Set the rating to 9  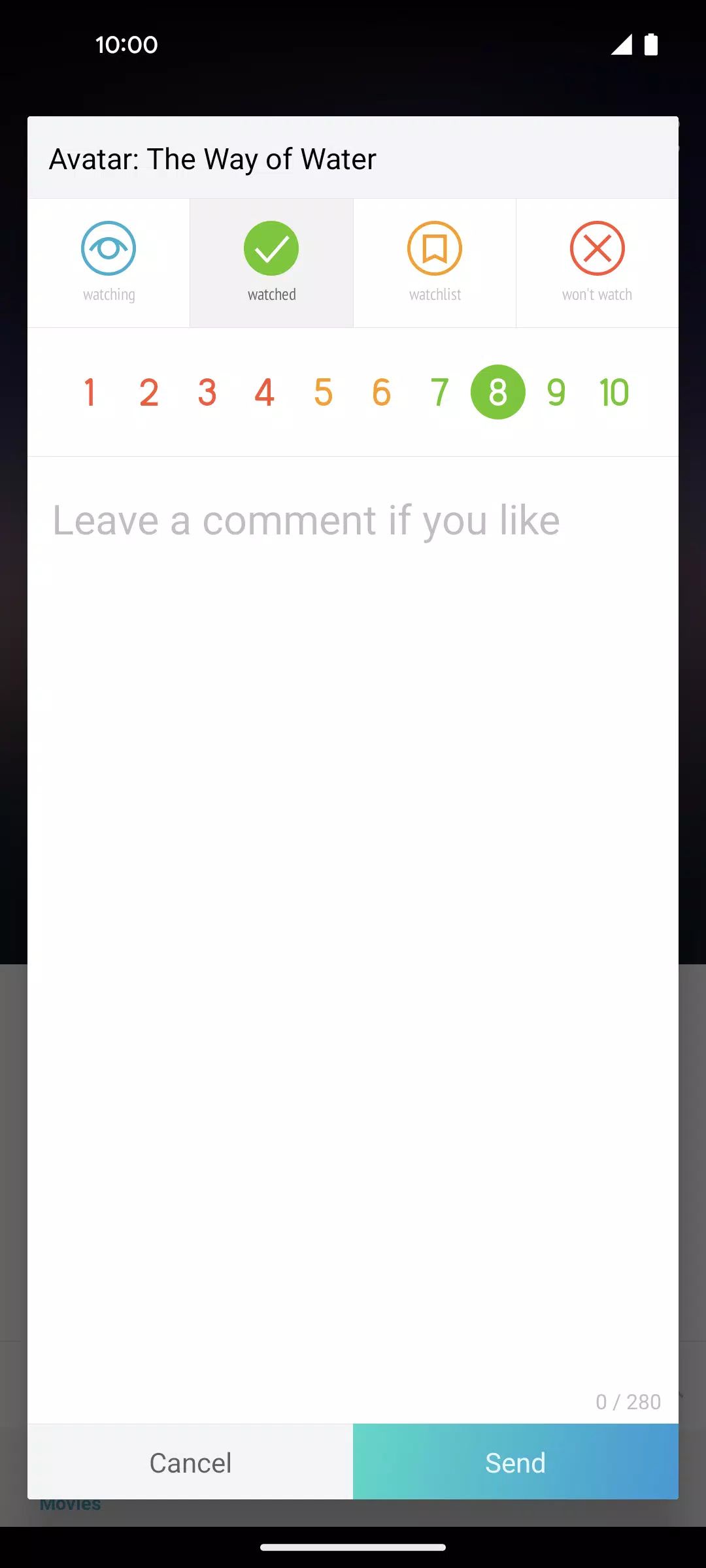(x=556, y=392)
